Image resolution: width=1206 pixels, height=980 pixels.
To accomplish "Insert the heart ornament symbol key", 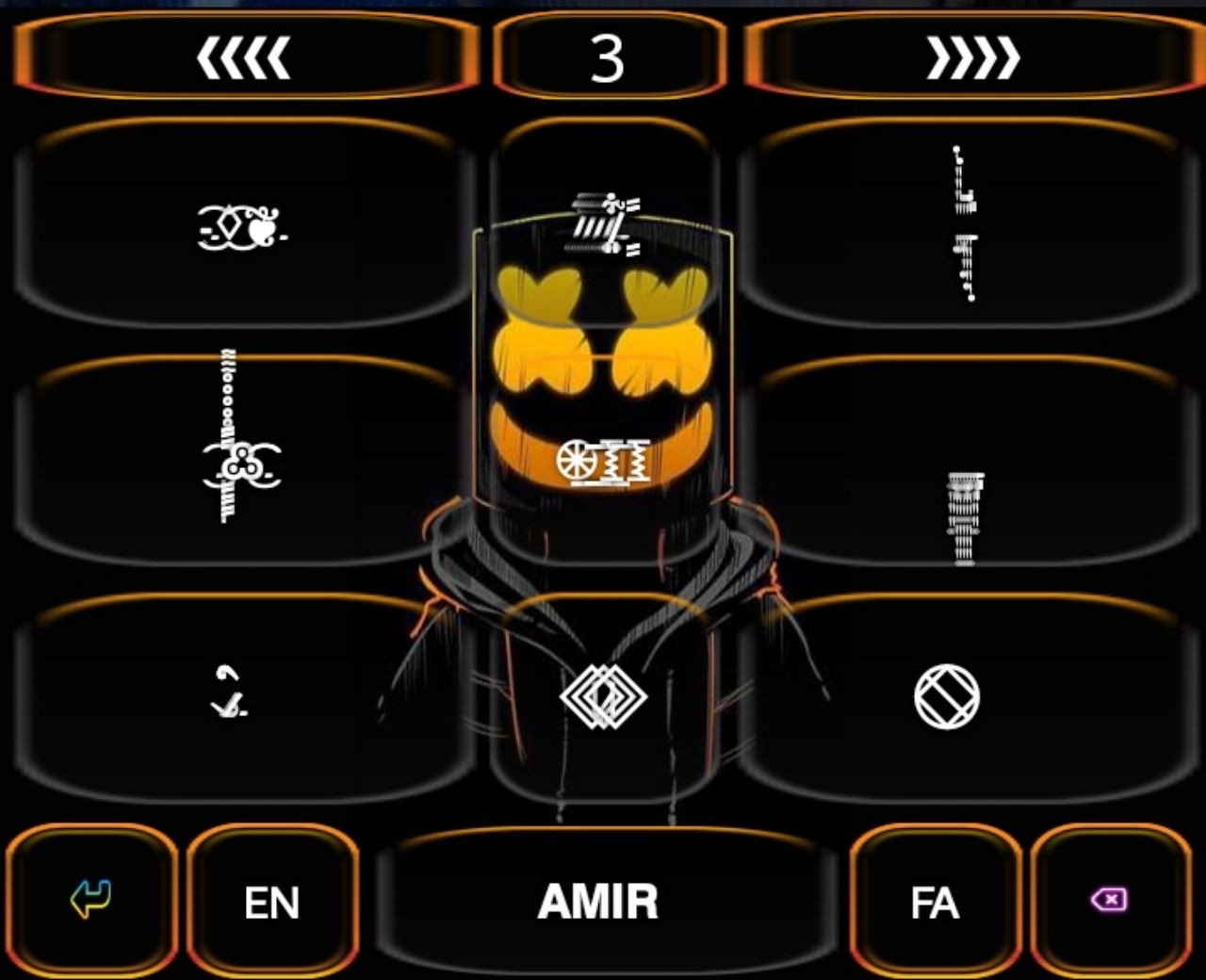I will 243,227.
